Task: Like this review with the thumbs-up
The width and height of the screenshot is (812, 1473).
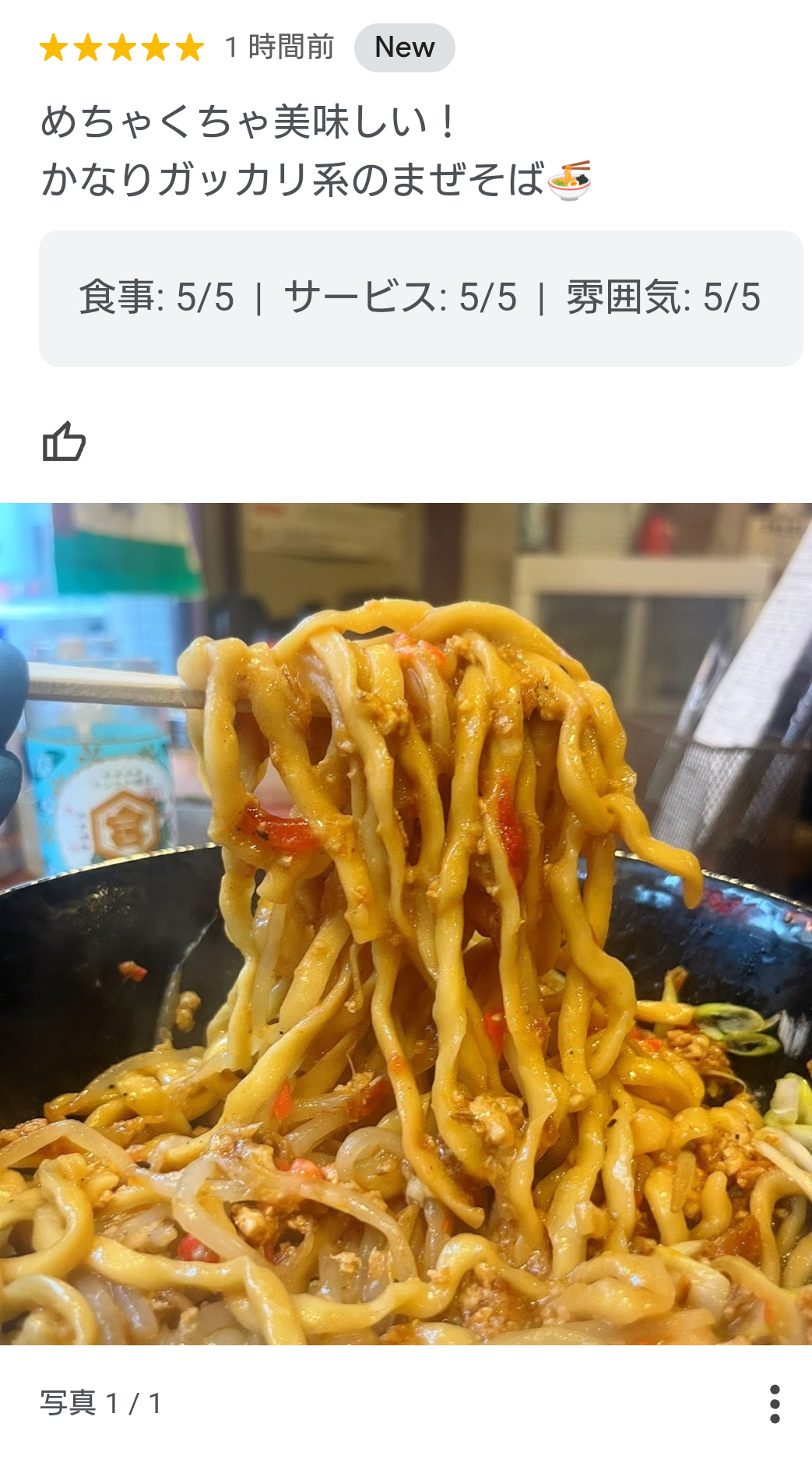Action: coord(64,441)
